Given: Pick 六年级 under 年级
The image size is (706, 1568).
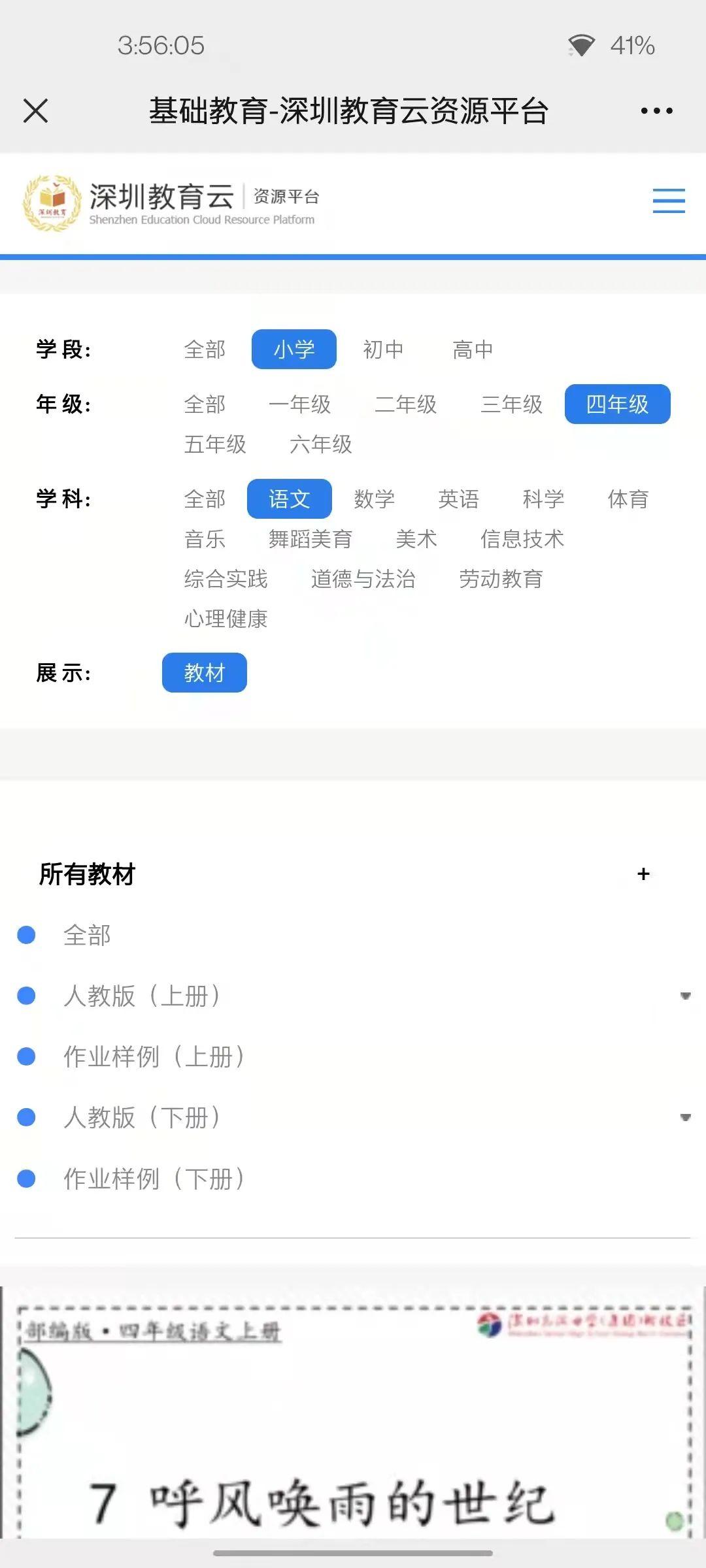Looking at the screenshot, I should click(321, 444).
